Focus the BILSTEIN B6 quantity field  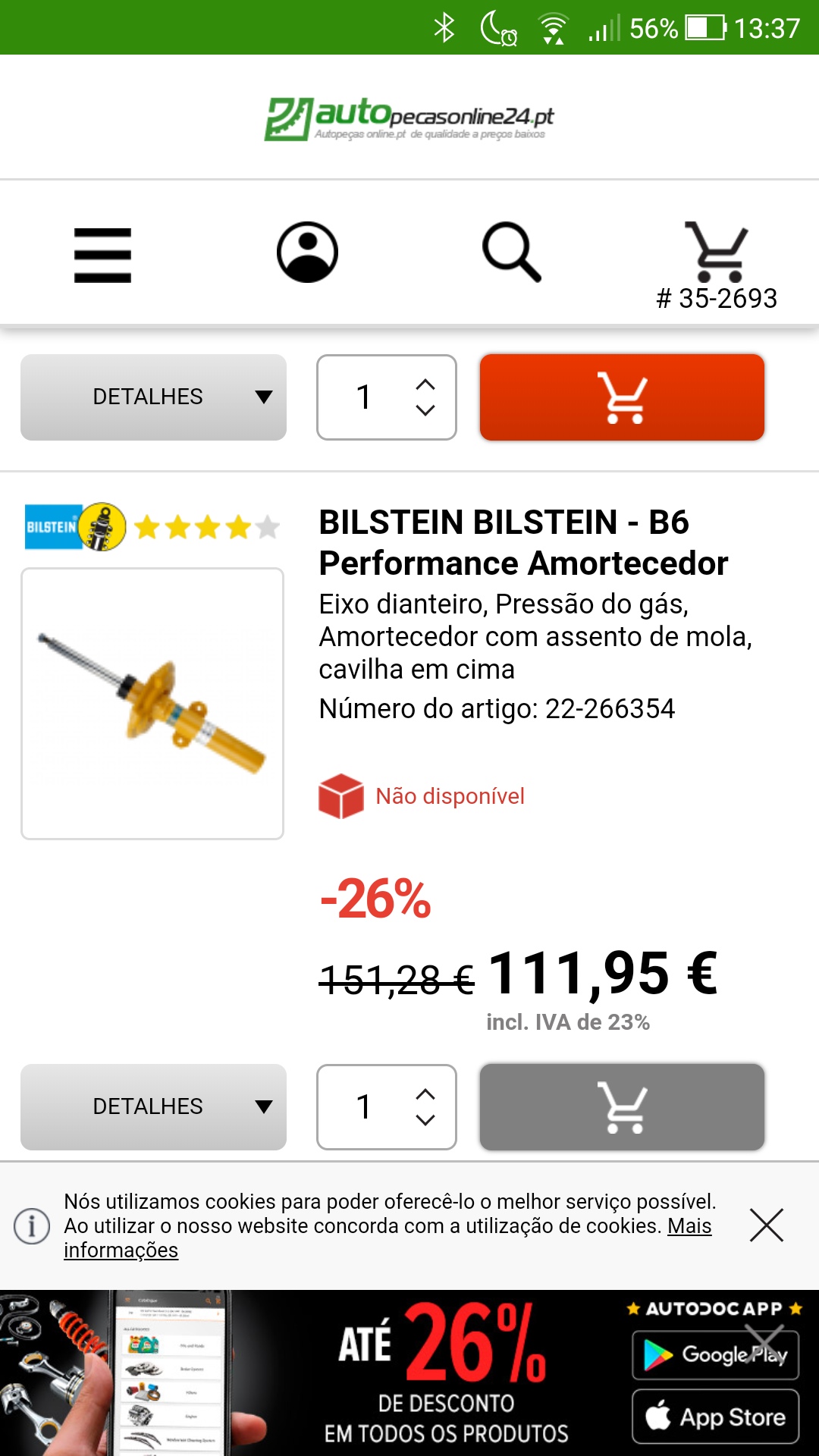(x=366, y=1107)
